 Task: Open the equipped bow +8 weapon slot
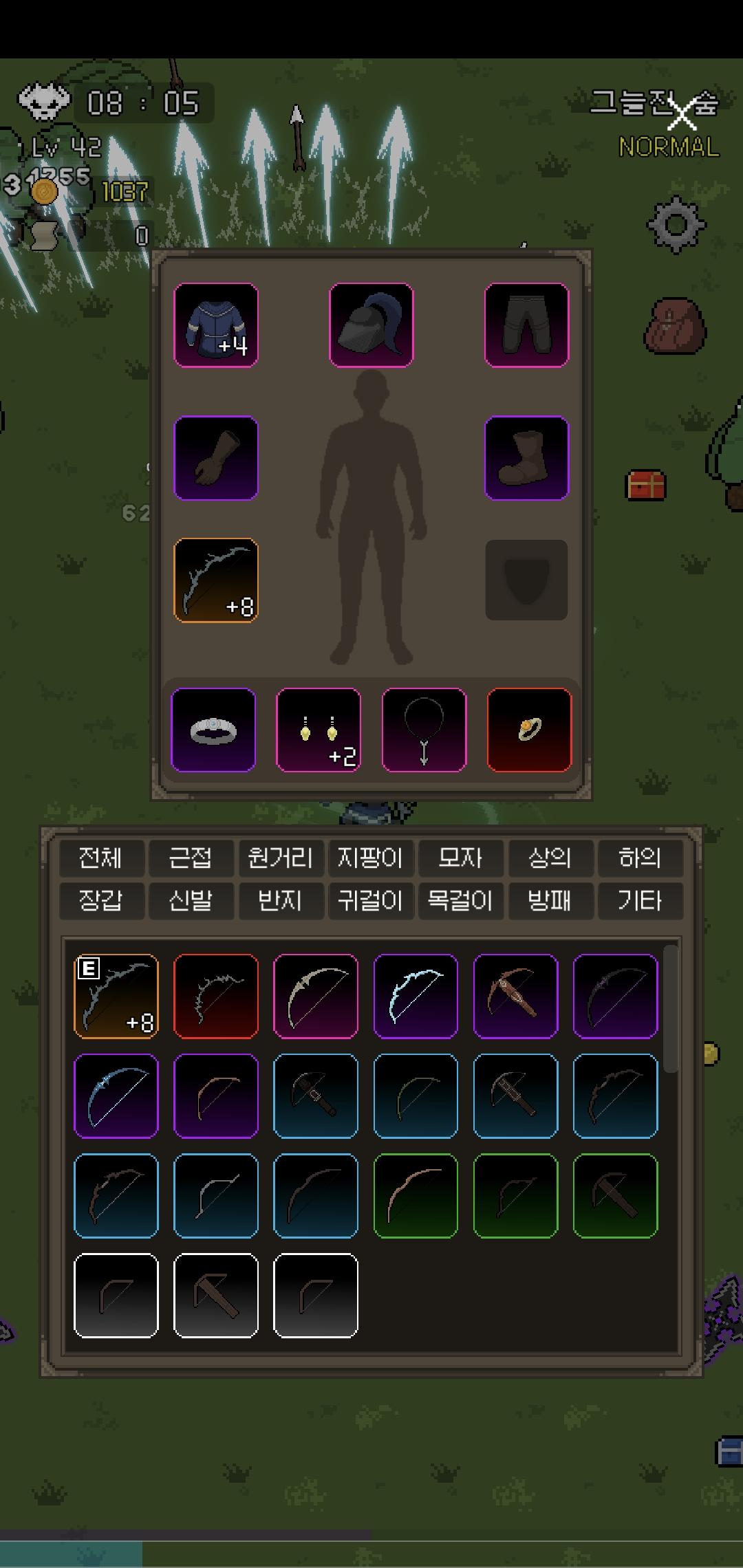(x=216, y=580)
